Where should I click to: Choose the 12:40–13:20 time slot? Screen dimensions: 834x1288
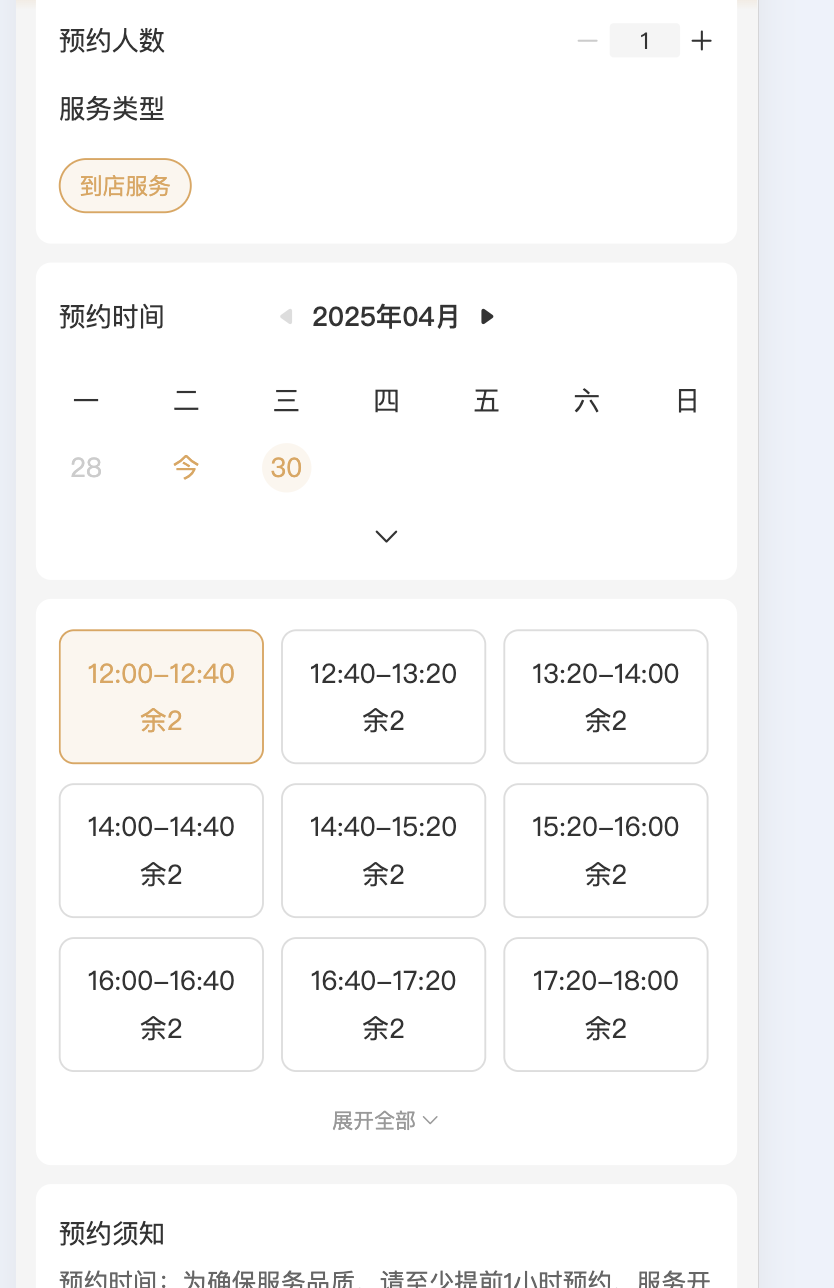point(383,696)
